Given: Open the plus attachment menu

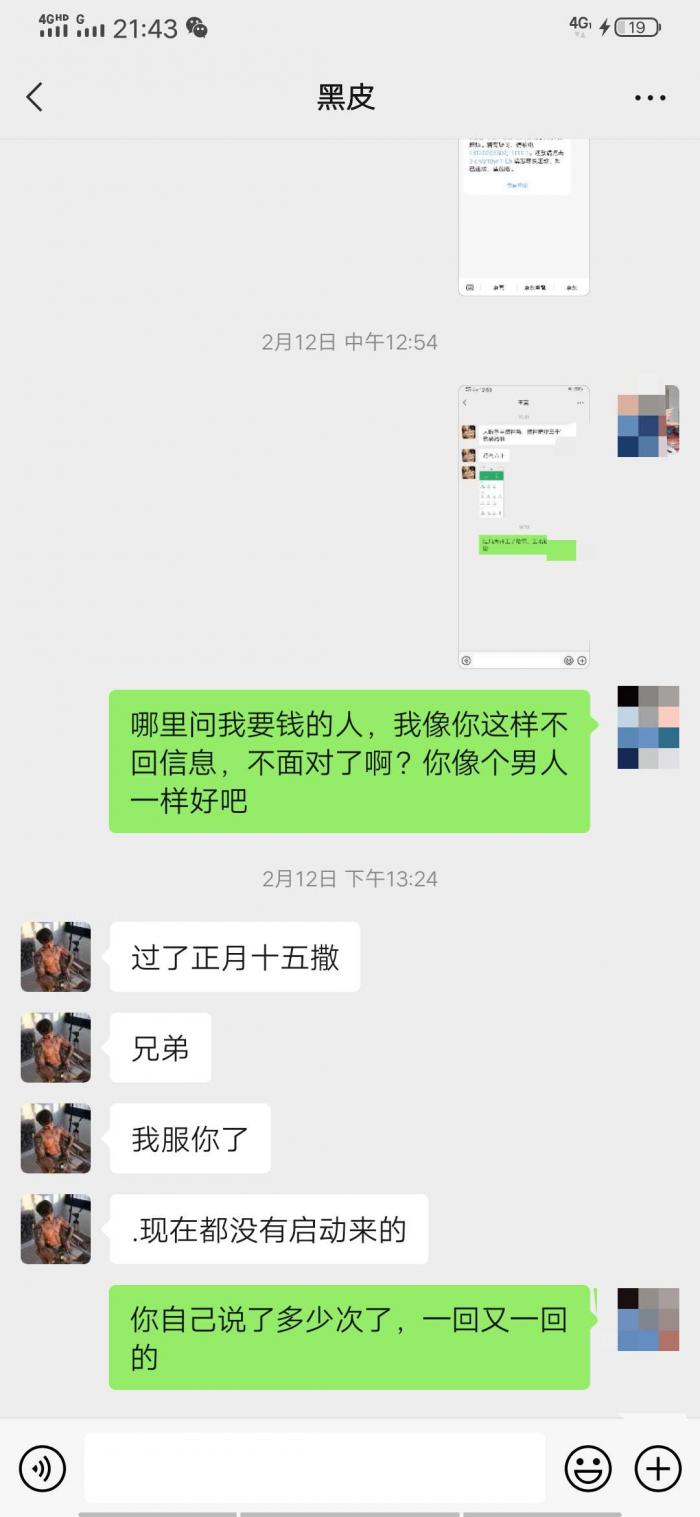Looking at the screenshot, I should [658, 1468].
